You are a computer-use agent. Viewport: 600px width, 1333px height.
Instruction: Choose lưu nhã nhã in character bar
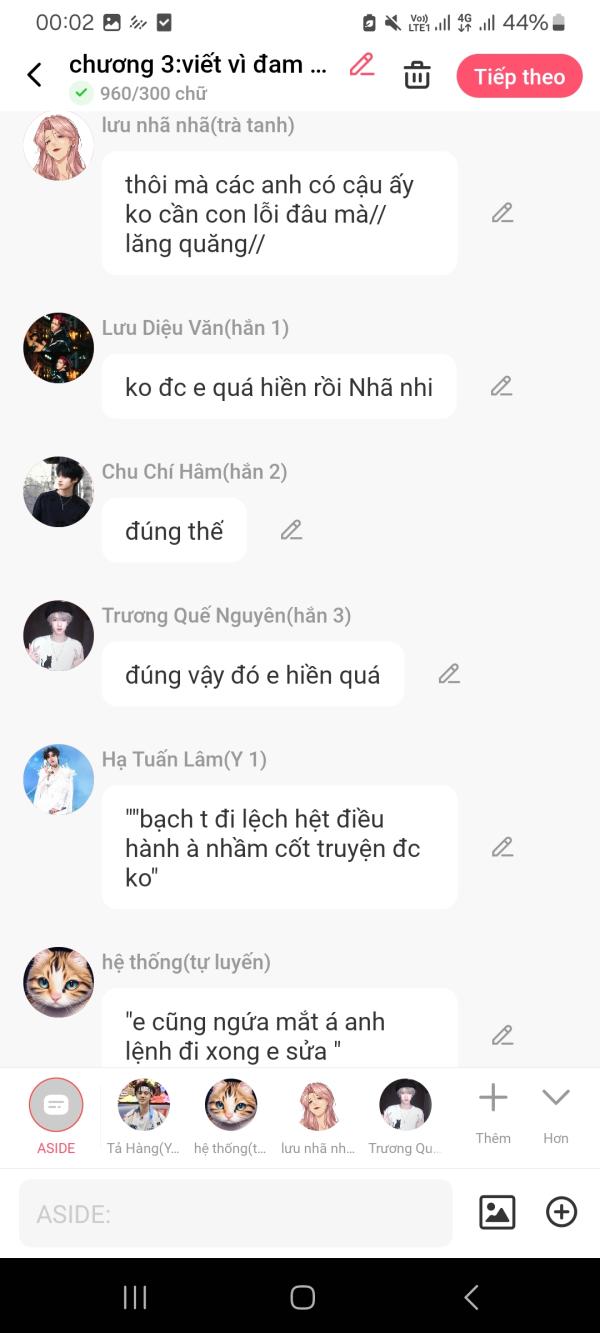pyautogui.click(x=318, y=1117)
